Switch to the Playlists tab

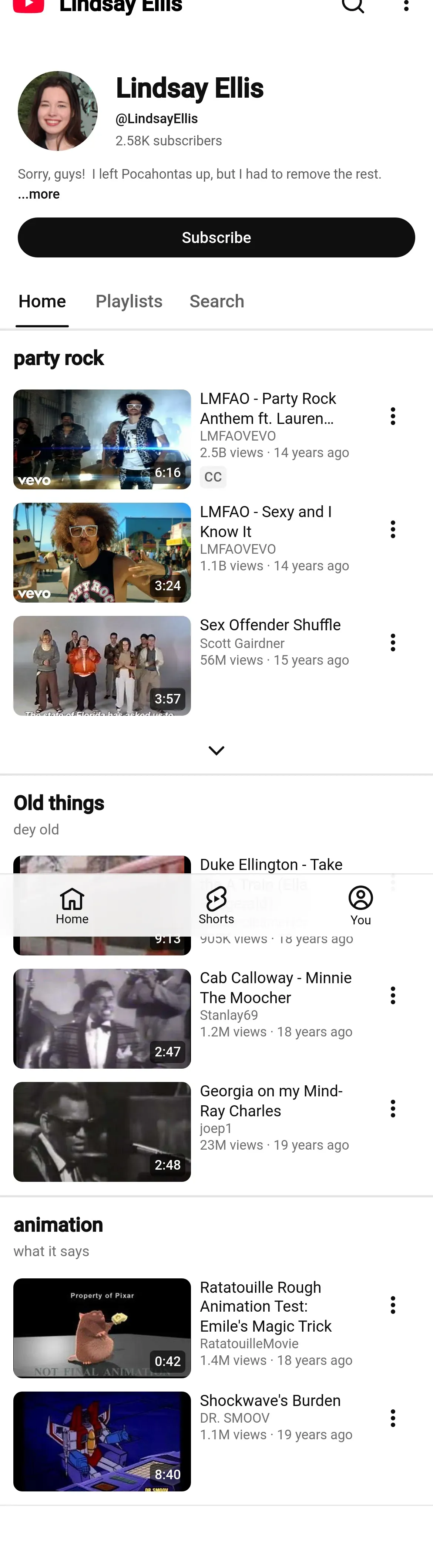click(129, 301)
